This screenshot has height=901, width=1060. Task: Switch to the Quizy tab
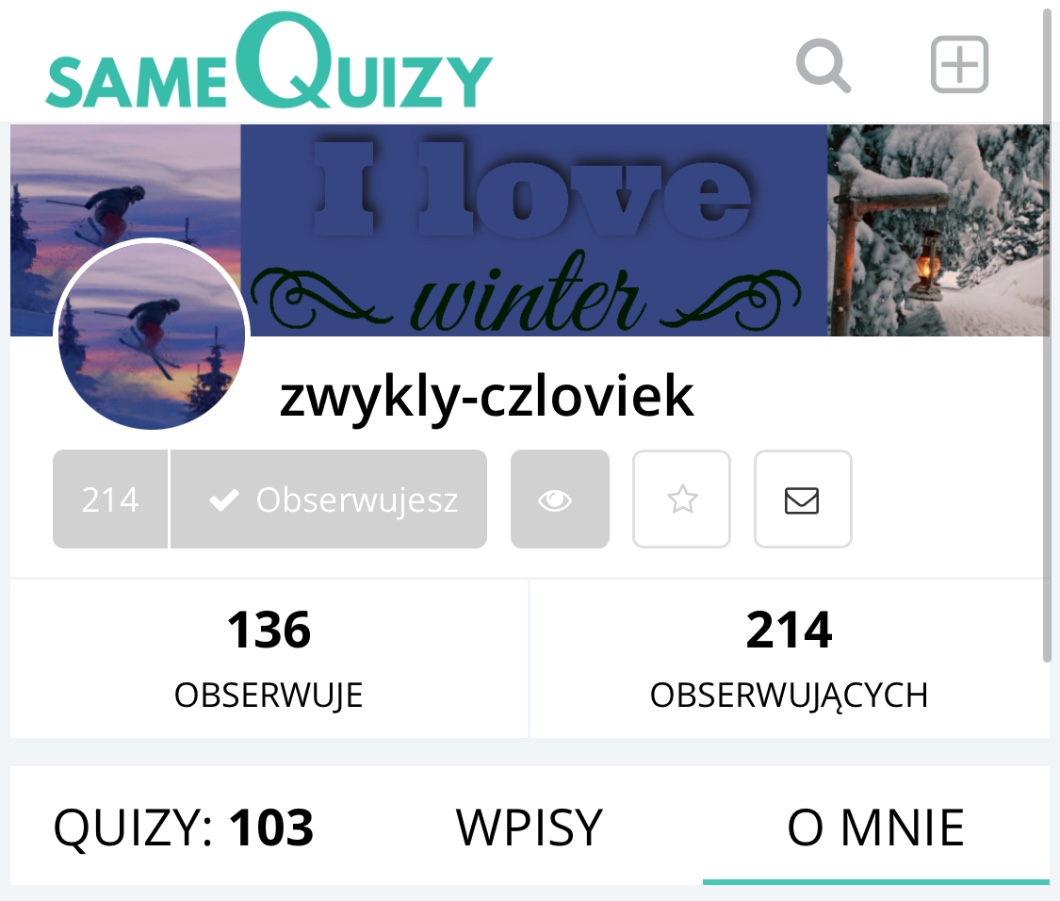click(183, 828)
